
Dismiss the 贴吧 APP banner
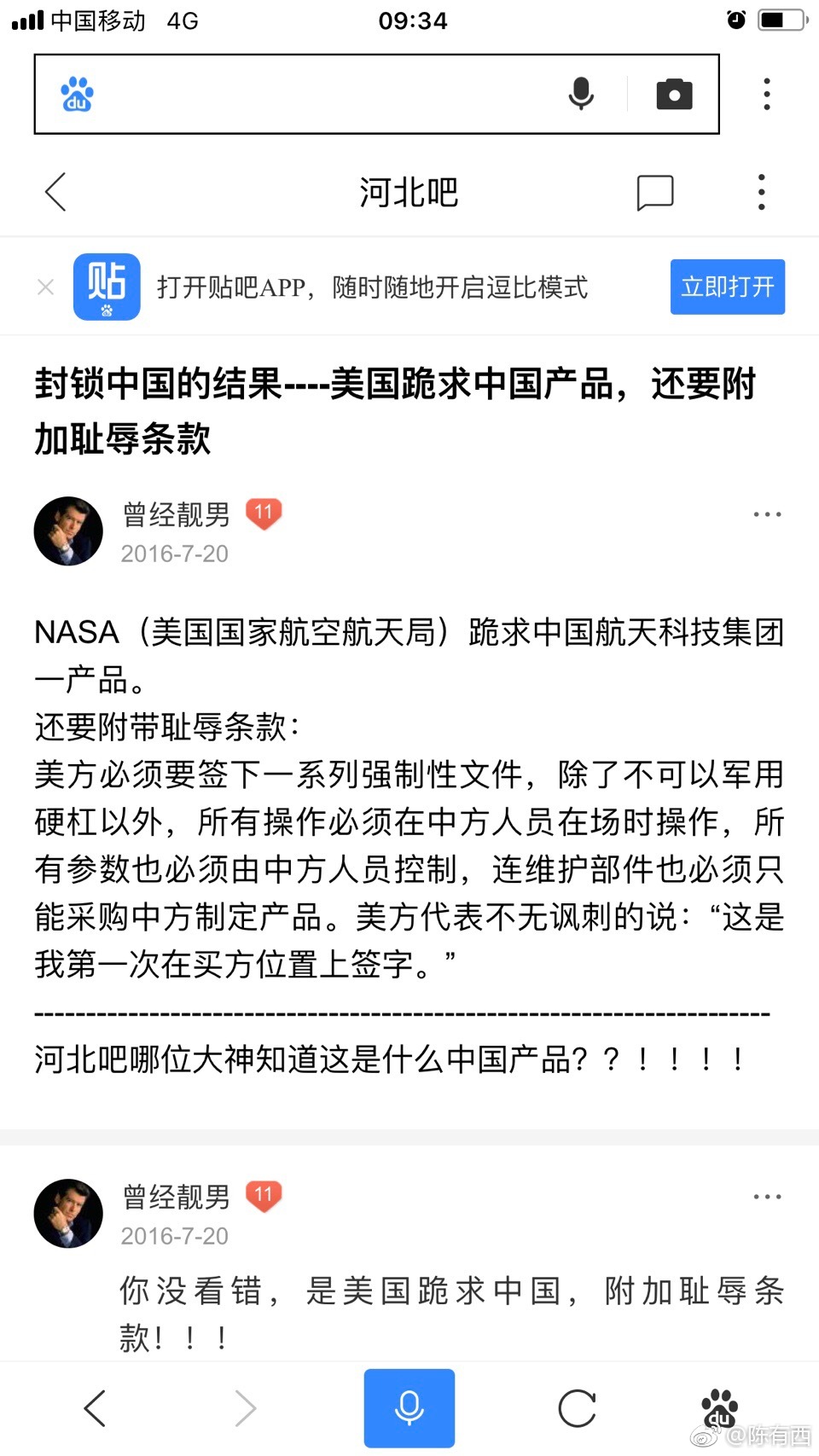[x=46, y=287]
